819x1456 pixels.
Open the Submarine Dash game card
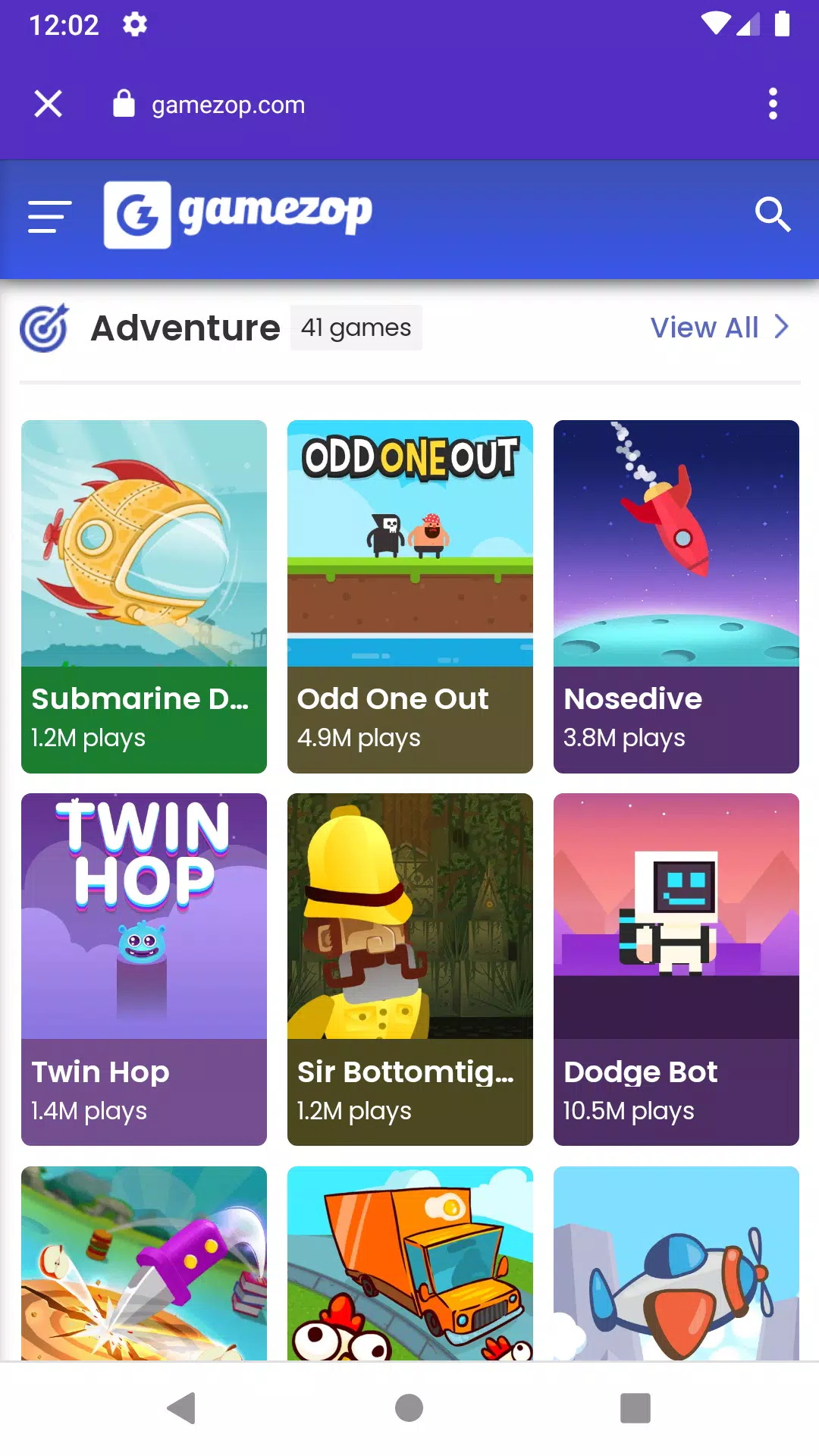point(144,596)
